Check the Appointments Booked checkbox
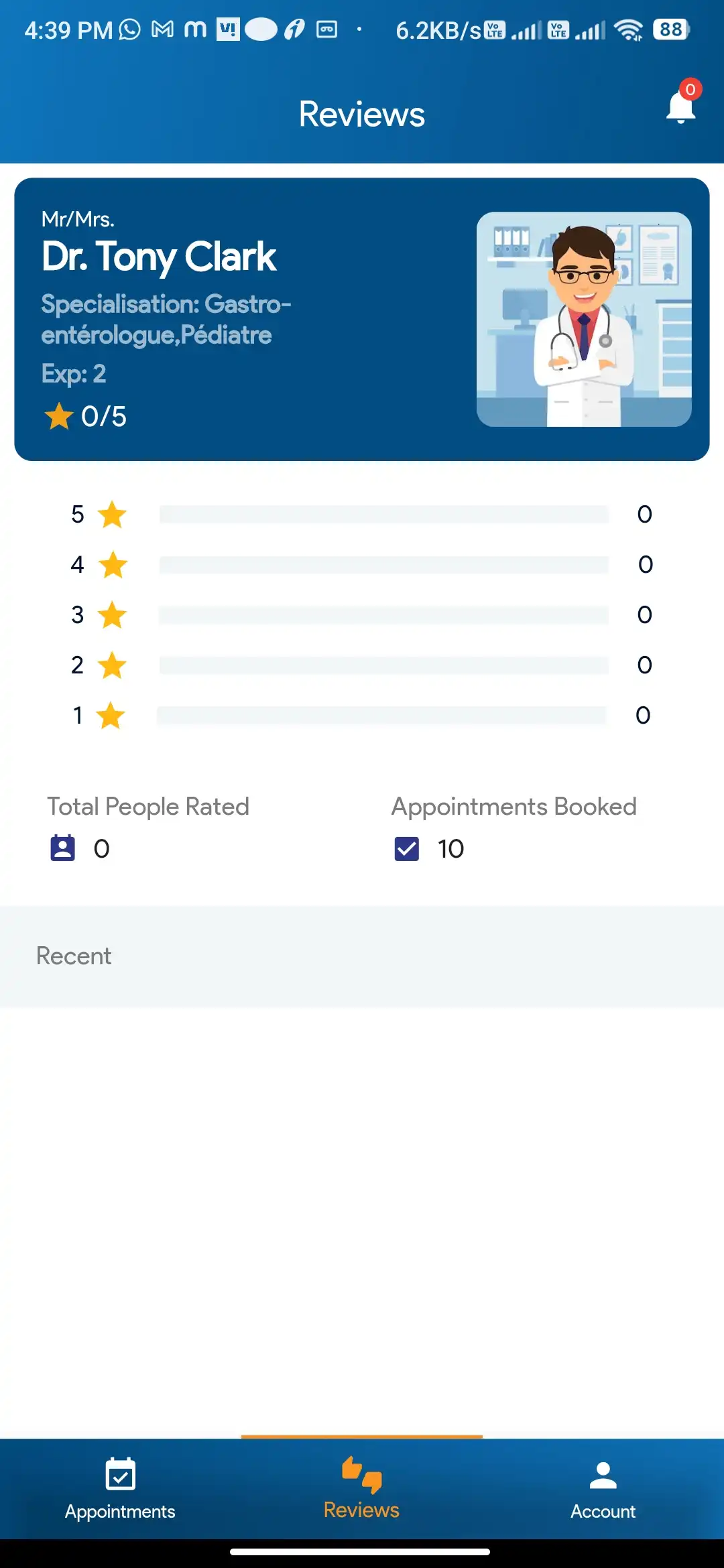724x1568 pixels. click(x=406, y=848)
